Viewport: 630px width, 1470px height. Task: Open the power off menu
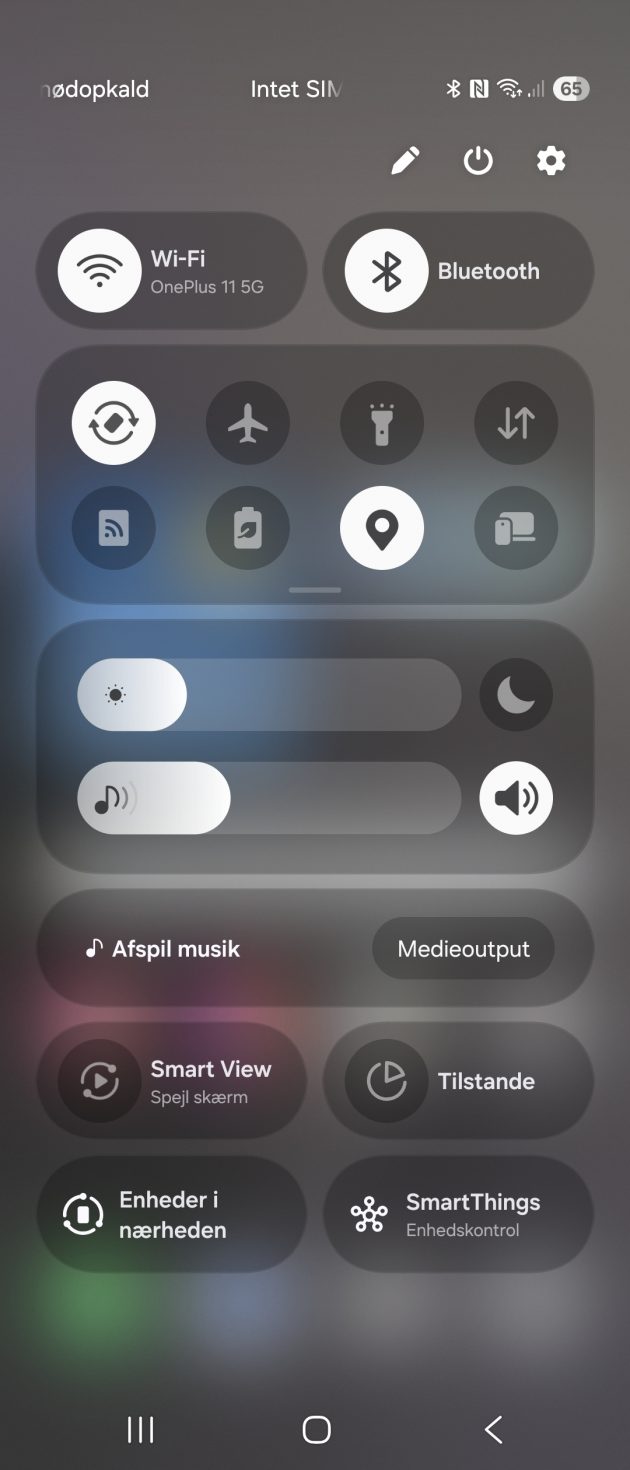pyautogui.click(x=478, y=161)
